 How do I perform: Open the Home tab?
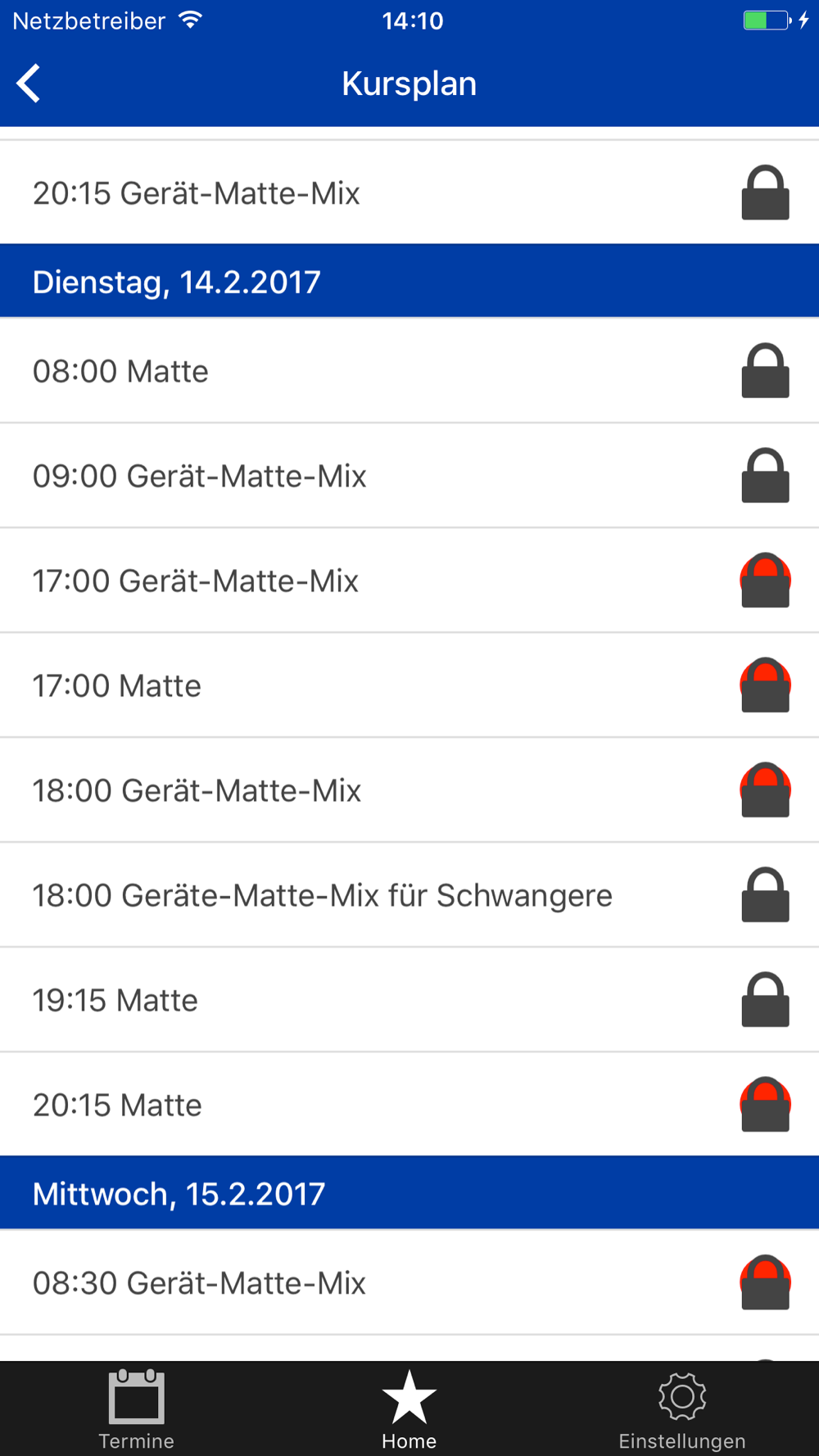pyautogui.click(x=409, y=1410)
